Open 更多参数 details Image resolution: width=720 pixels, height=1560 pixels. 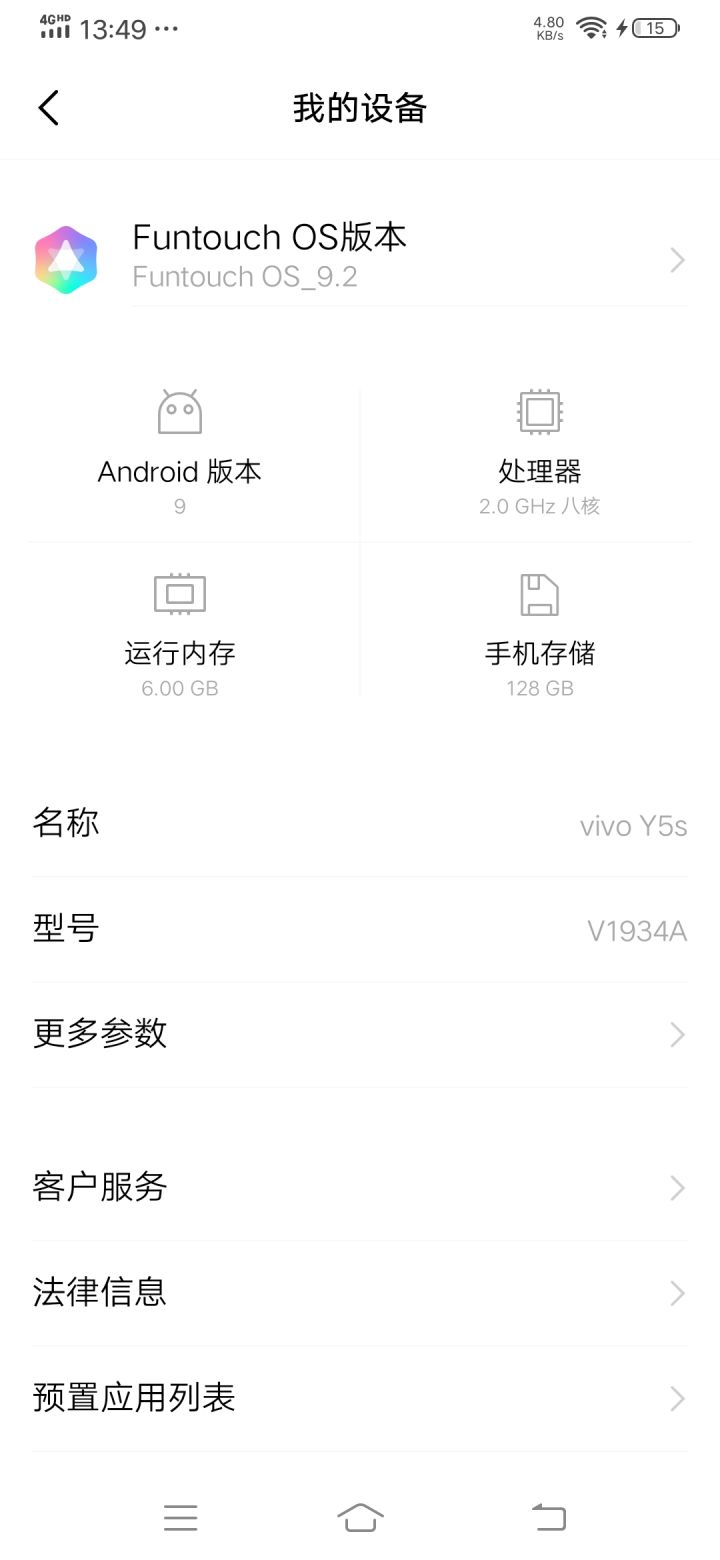pyautogui.click(x=360, y=1033)
